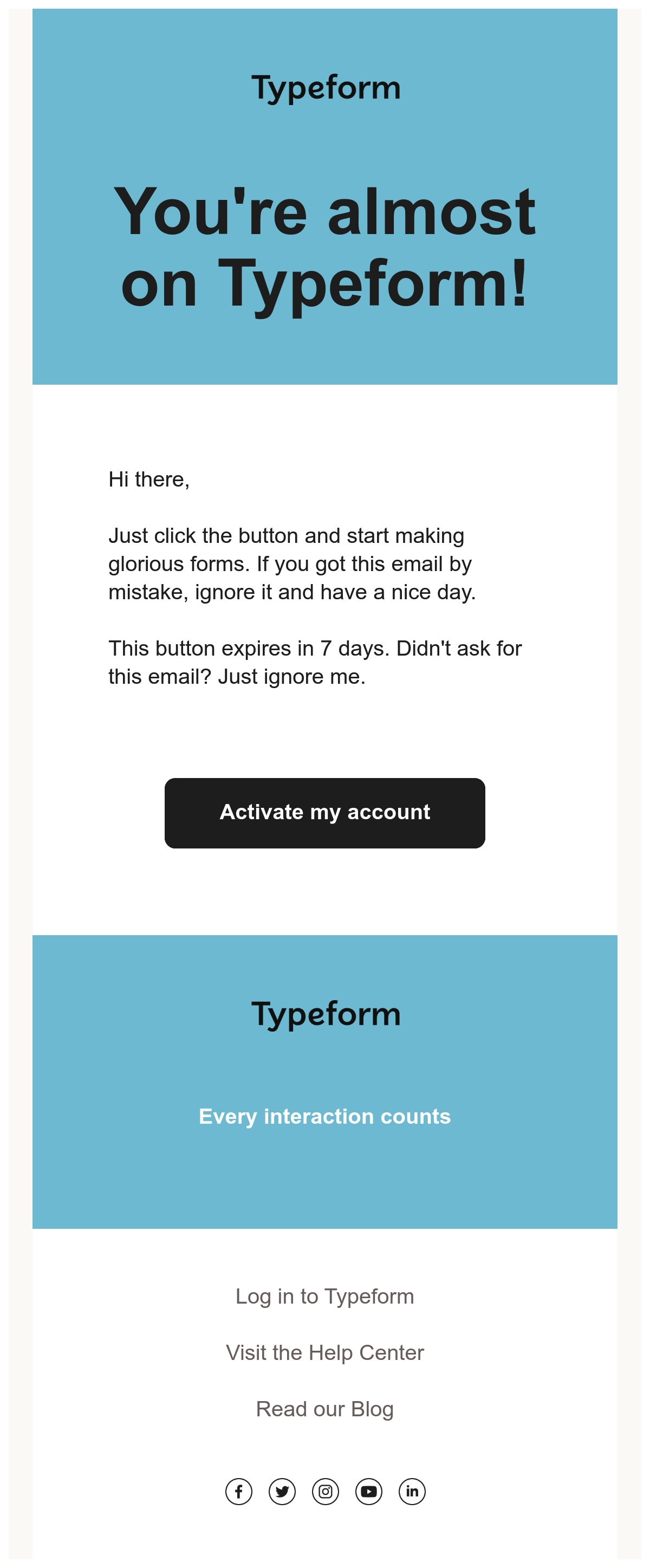Open the Read our Blog link

[324, 1409]
